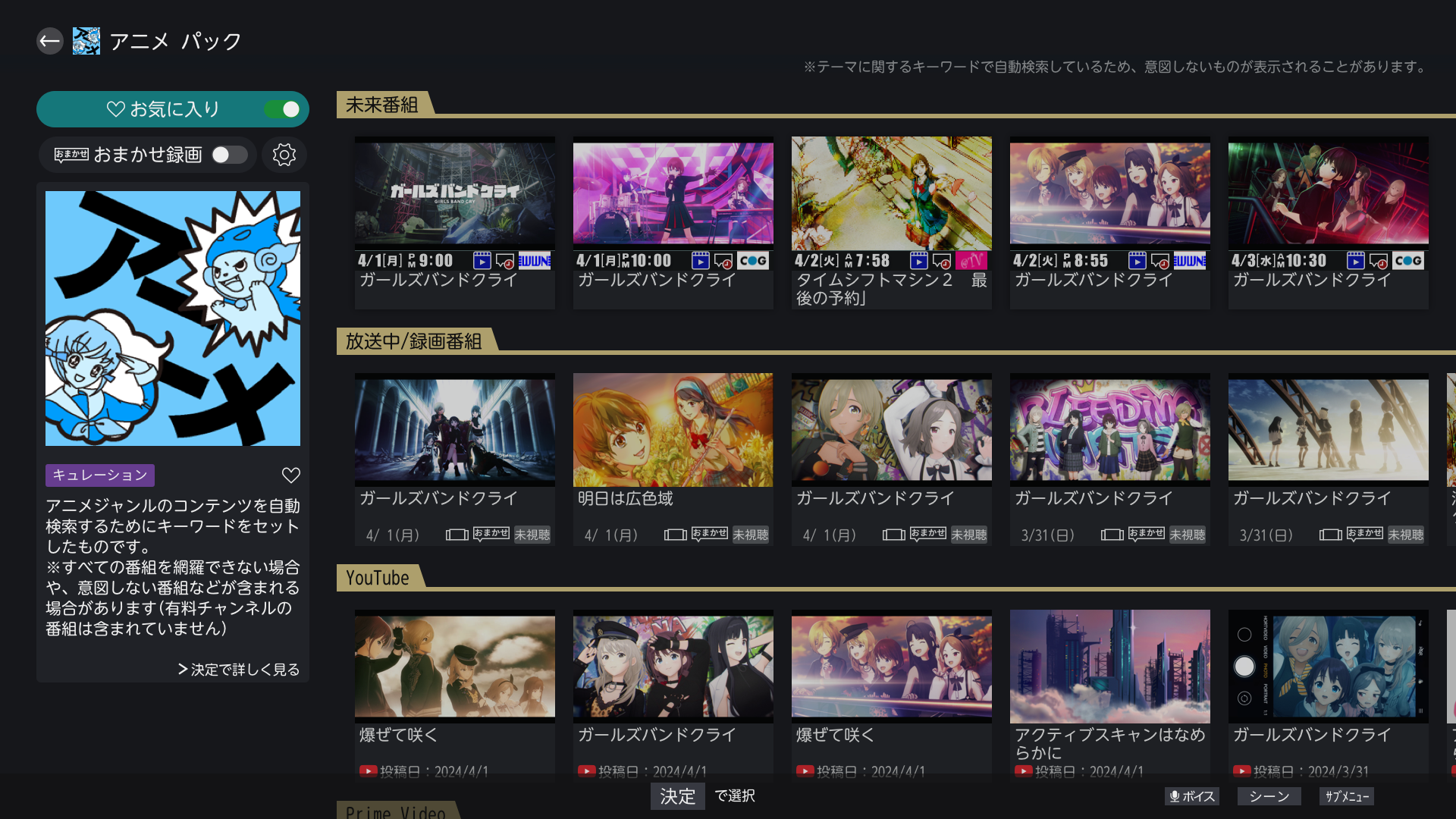Open the first recorded 3/31 ガールズバンドクライ program
Screen dimensions: 1456x819
pos(1109,458)
